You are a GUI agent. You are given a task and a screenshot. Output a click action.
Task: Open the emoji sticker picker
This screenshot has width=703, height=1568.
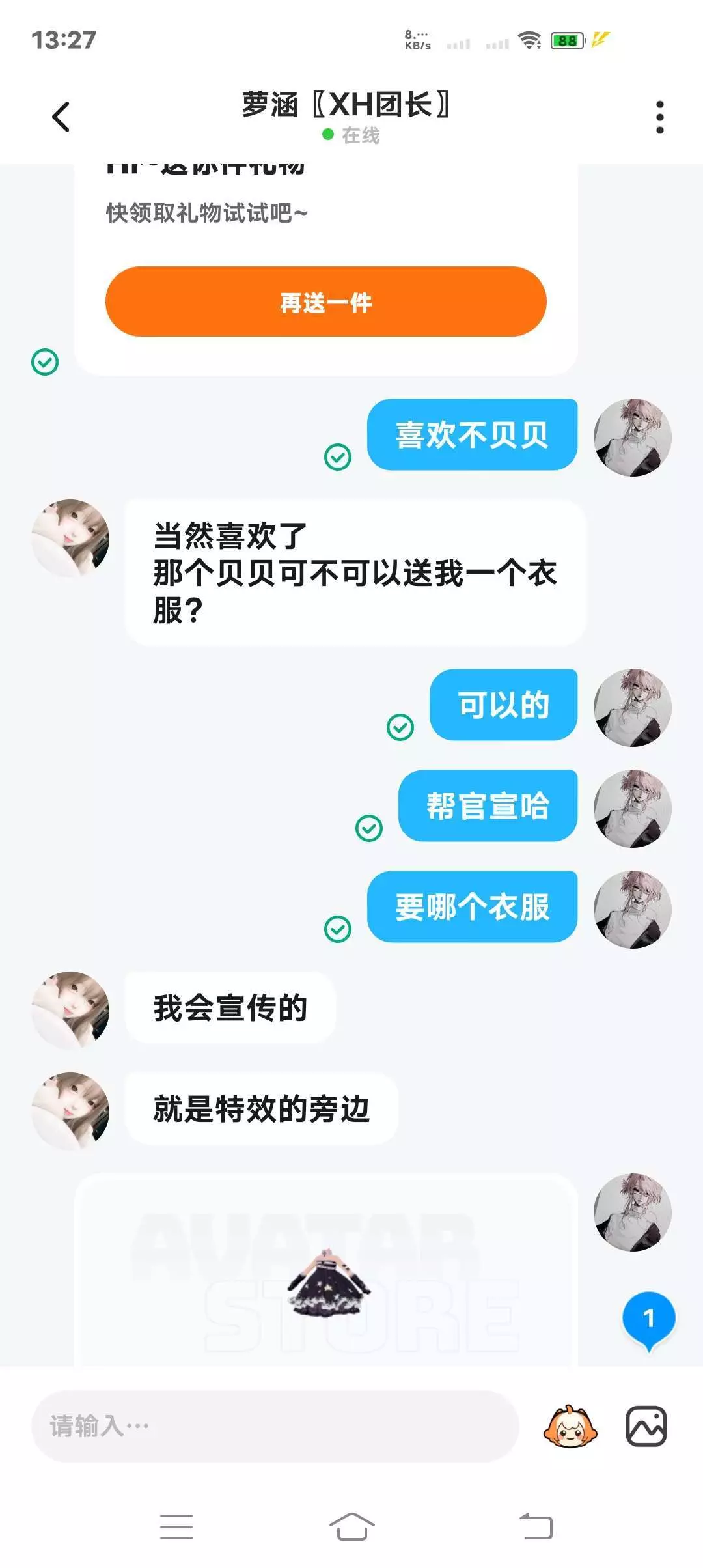(x=570, y=1426)
